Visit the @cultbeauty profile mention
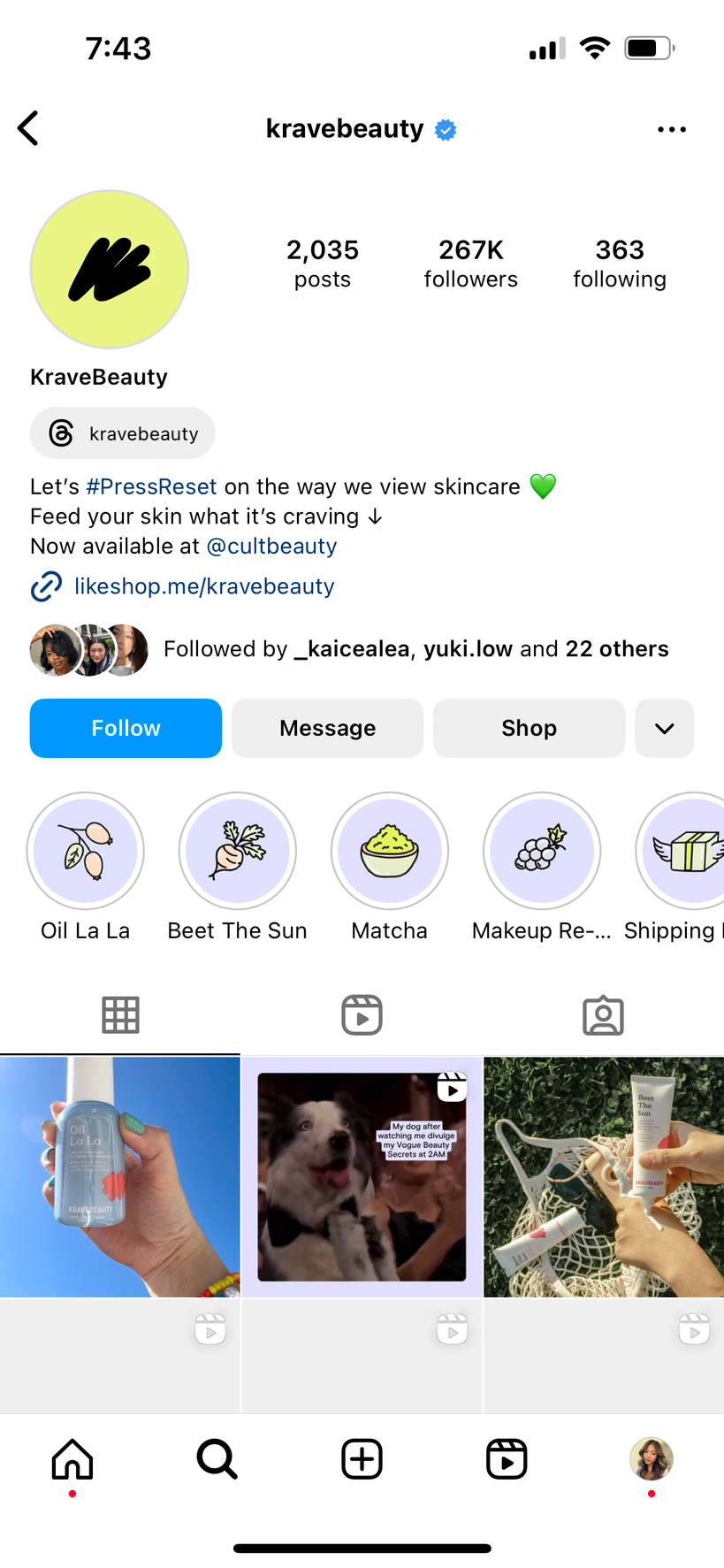Viewport: 724px width, 1568px height. point(271,546)
